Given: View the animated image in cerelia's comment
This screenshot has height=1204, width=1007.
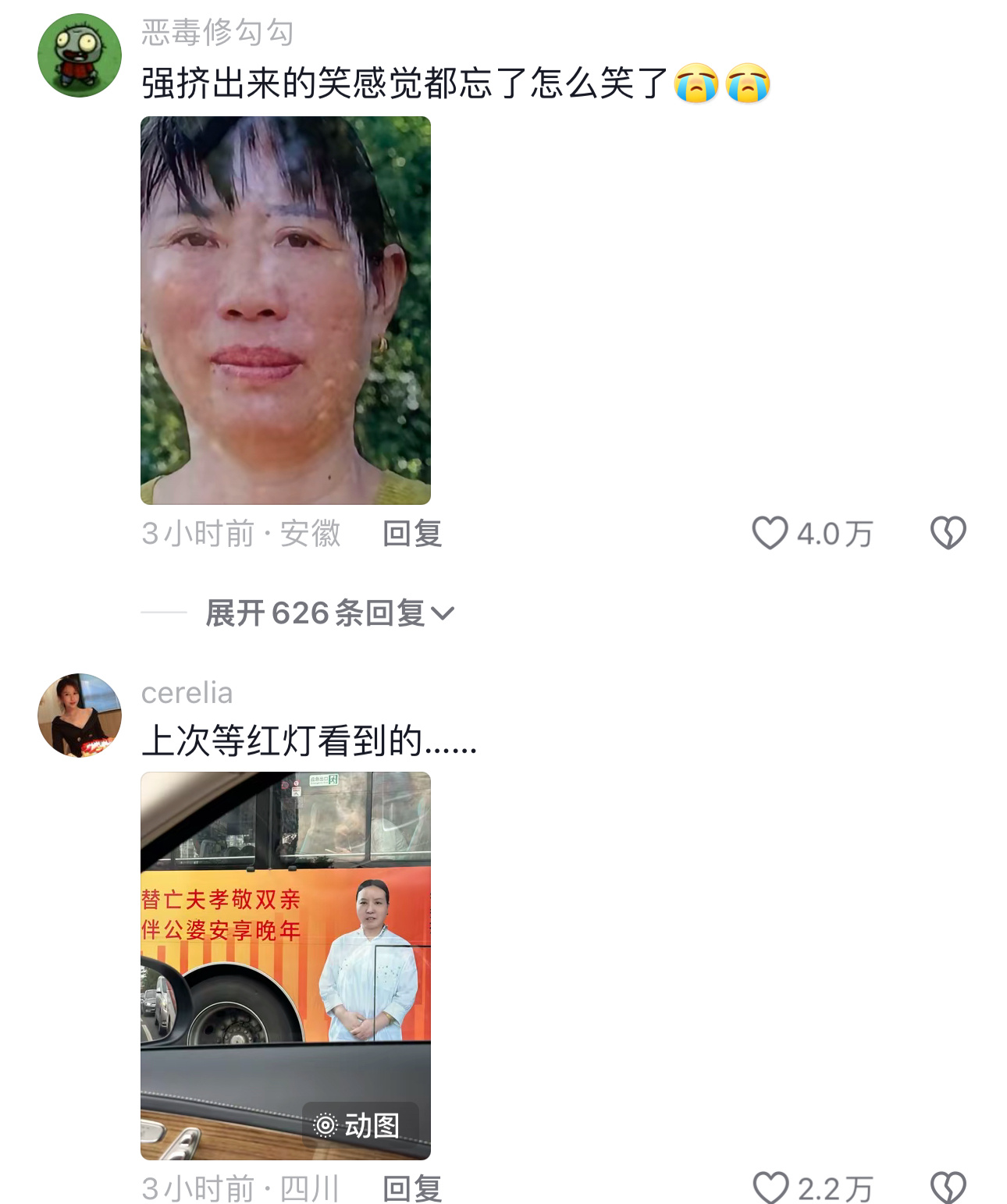Looking at the screenshot, I should (286, 965).
